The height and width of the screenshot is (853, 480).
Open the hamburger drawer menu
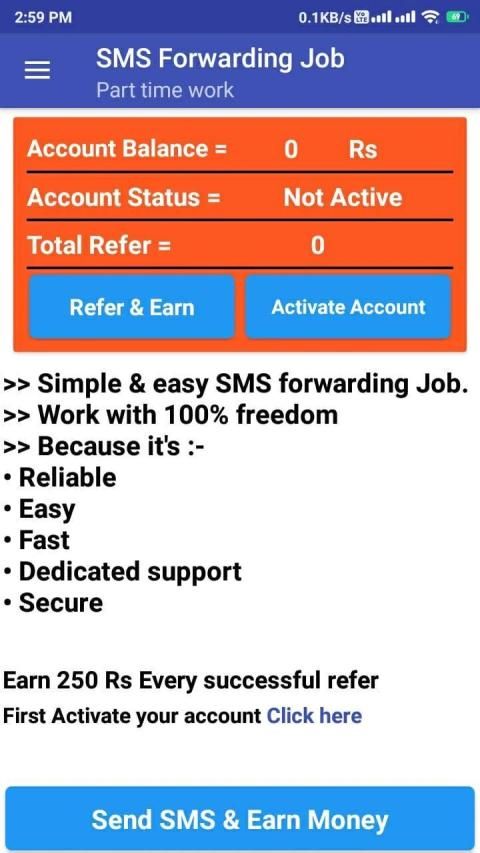pyautogui.click(x=38, y=71)
